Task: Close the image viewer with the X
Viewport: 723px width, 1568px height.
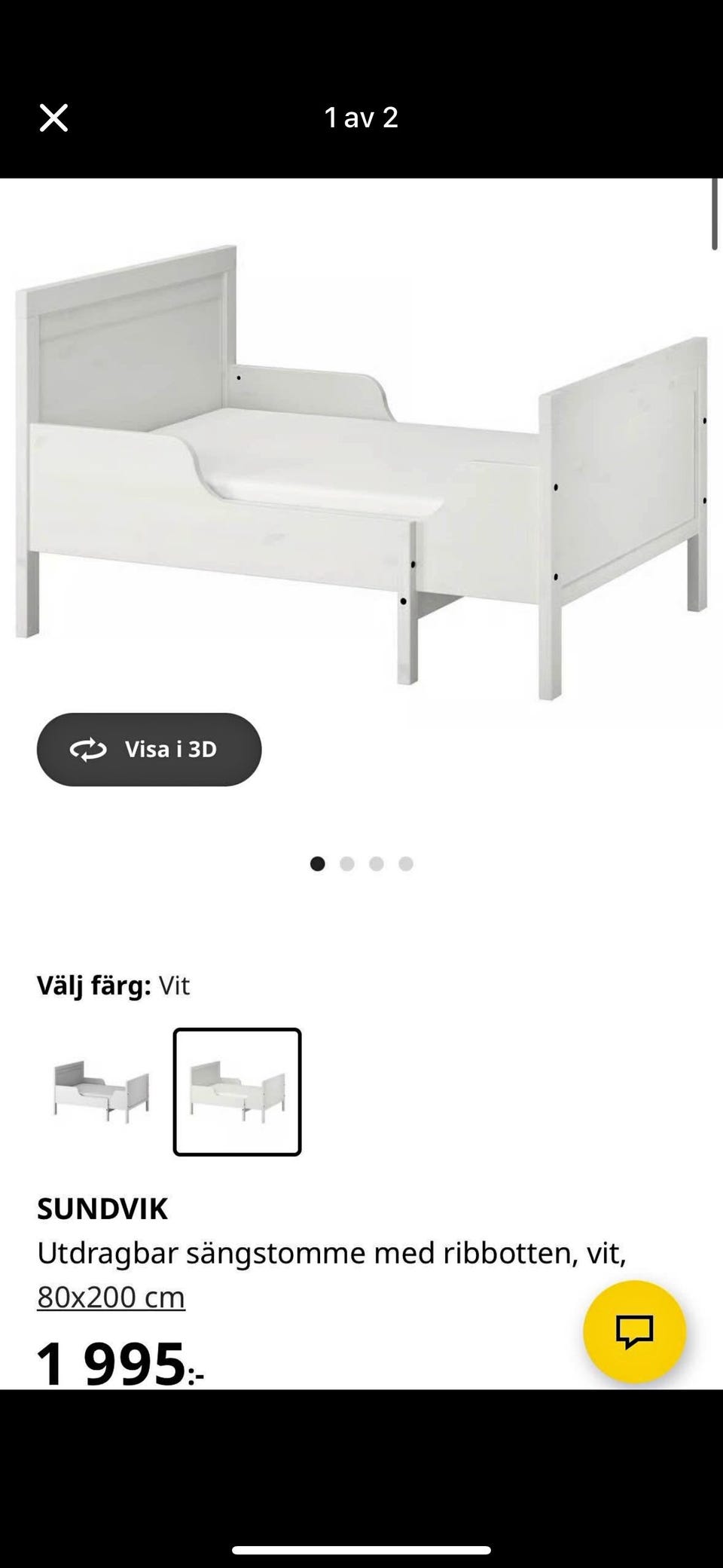Action: (x=53, y=118)
